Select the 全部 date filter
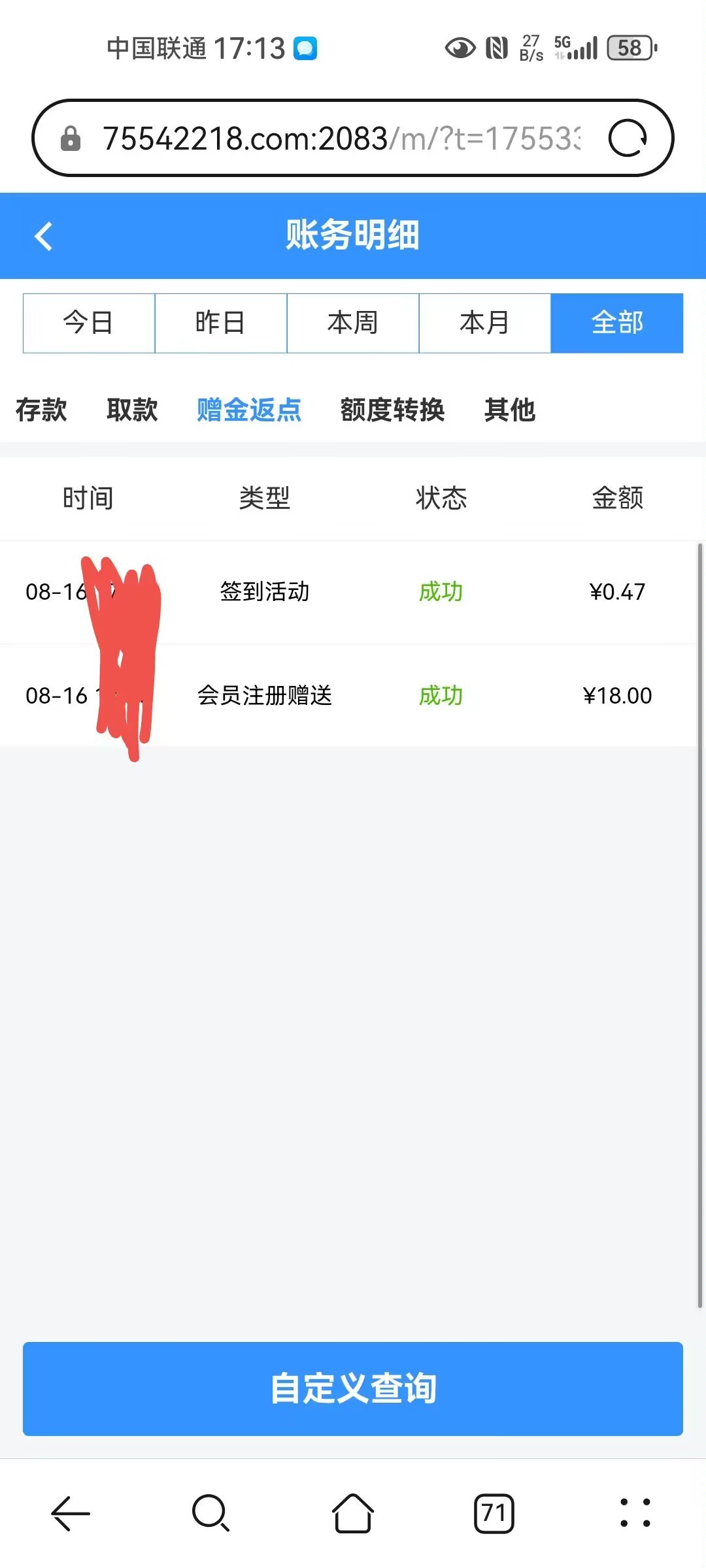 617,323
